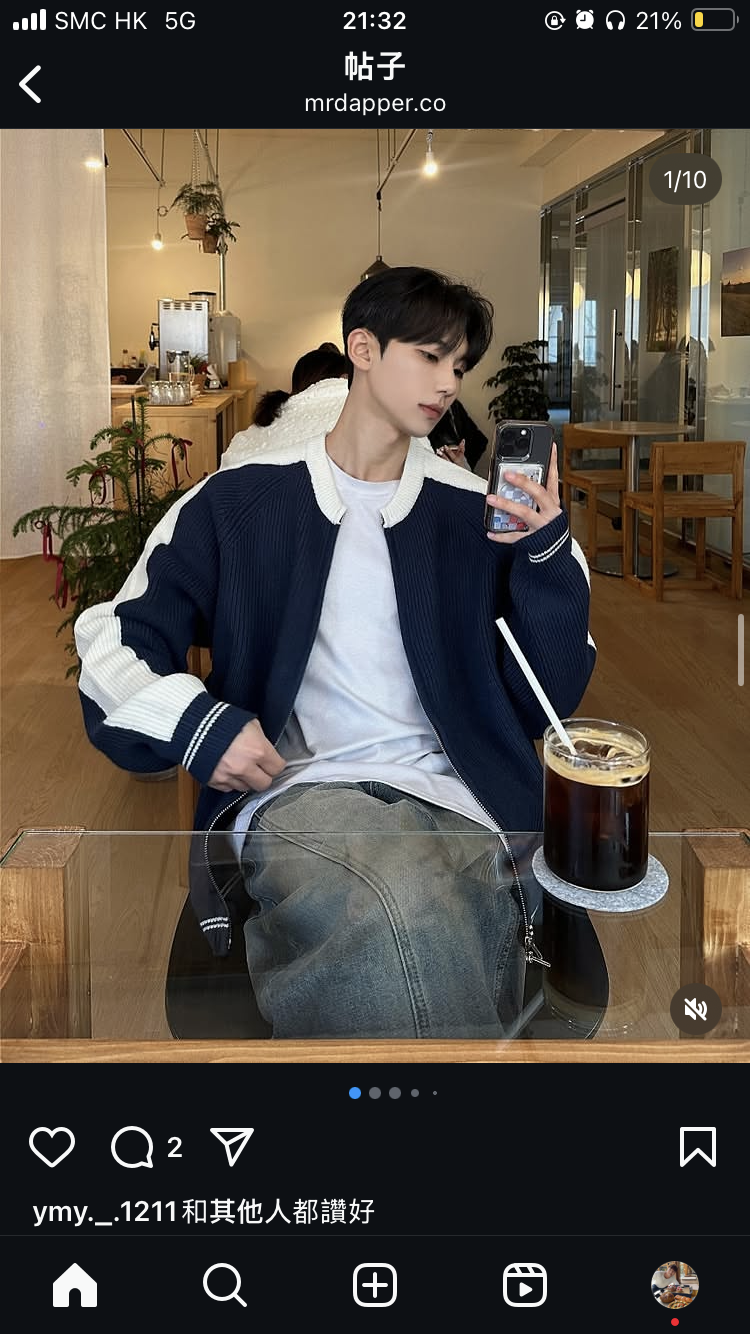This screenshot has height=1334, width=750.
Task: Open the Search tab
Action: tap(225, 1285)
